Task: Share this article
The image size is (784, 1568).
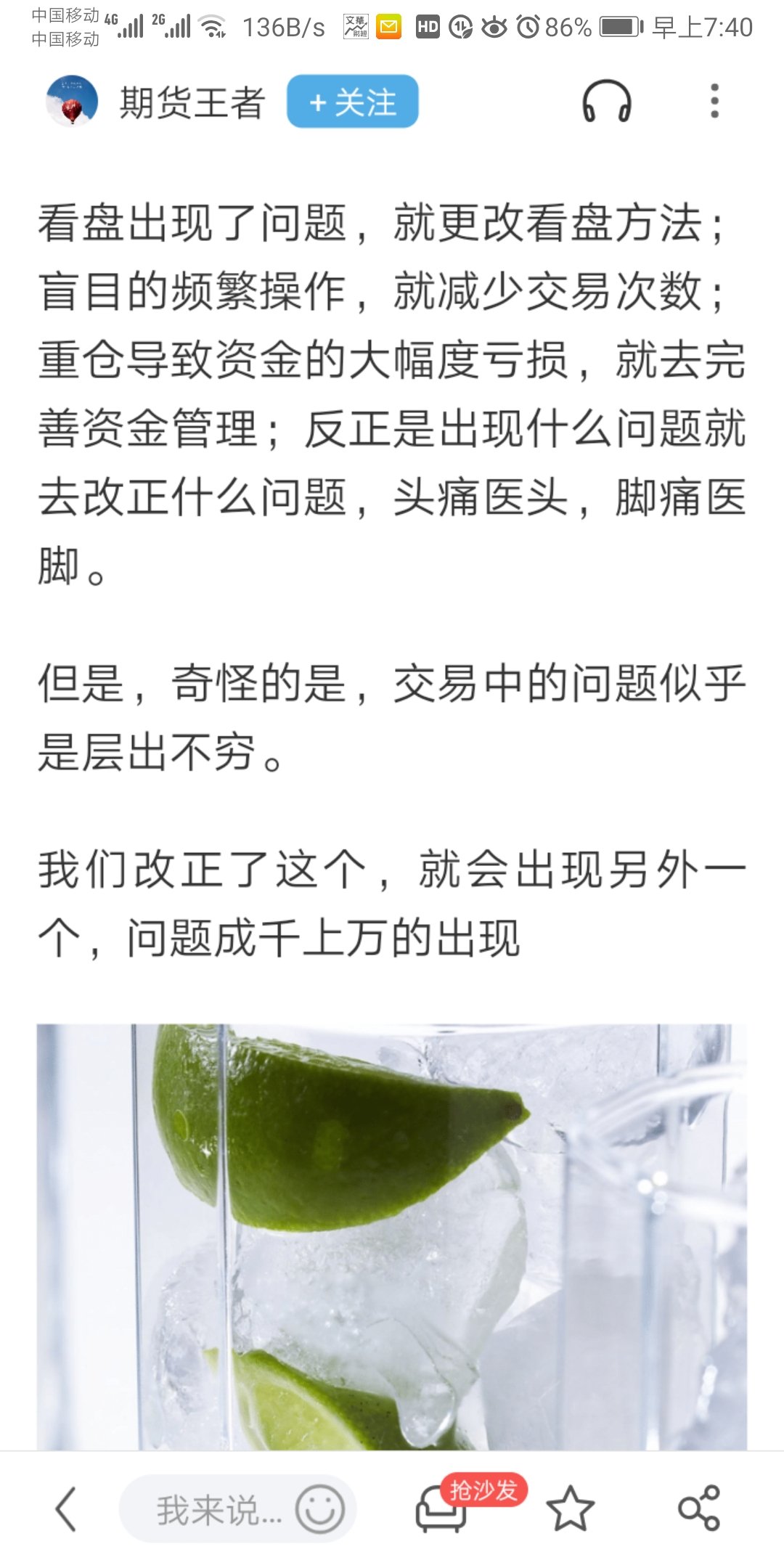Action: point(698,1510)
